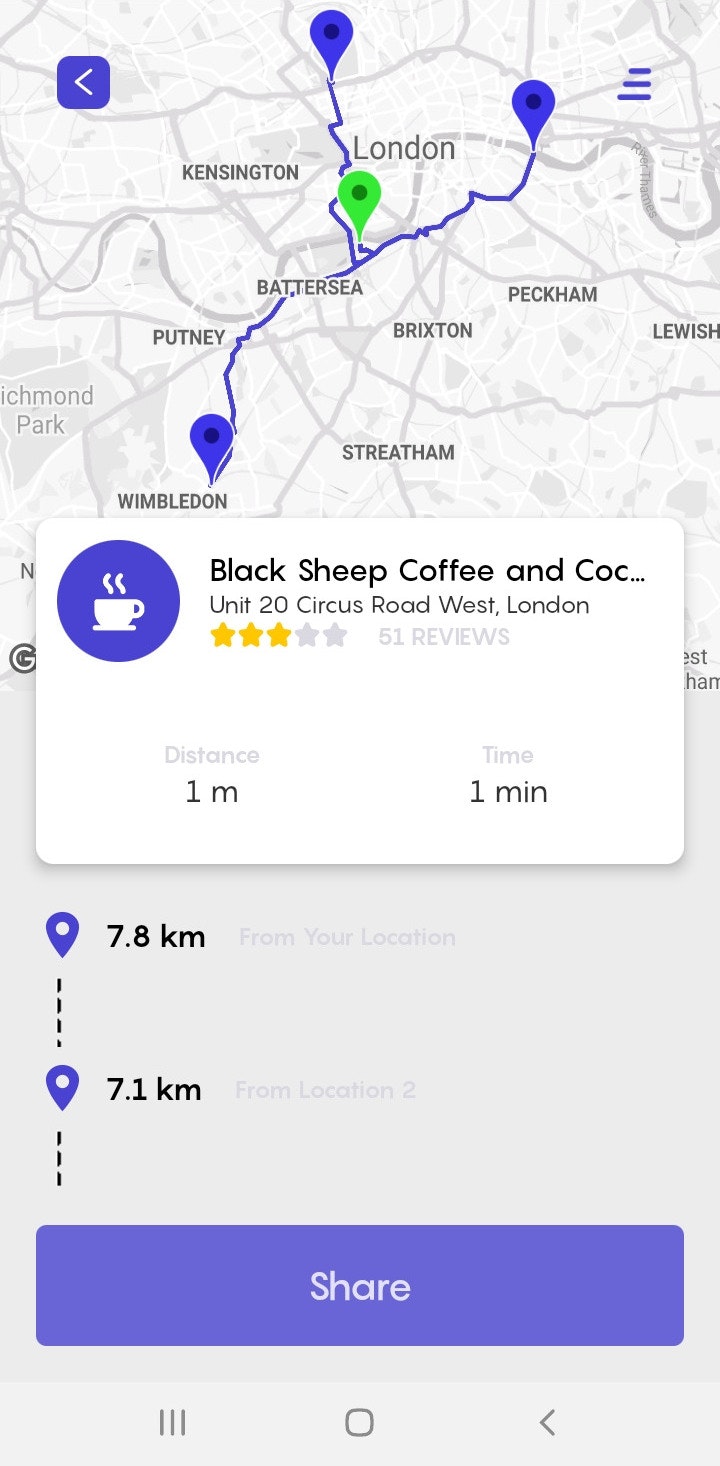Open the hamburger menu
Image resolution: width=720 pixels, height=1466 pixels.
(x=635, y=84)
